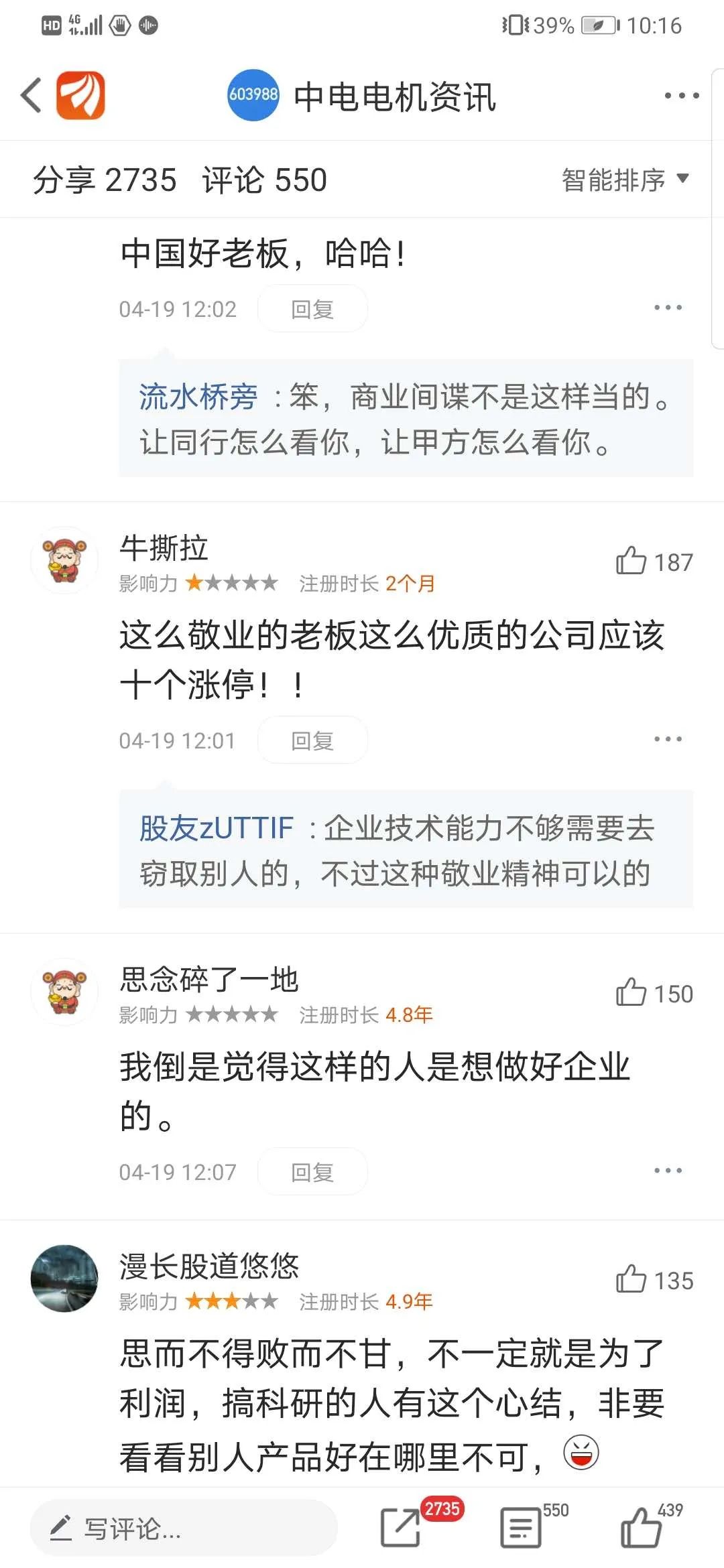Go back using the top-left arrow
The height and width of the screenshot is (1568, 724).
pos(32,95)
